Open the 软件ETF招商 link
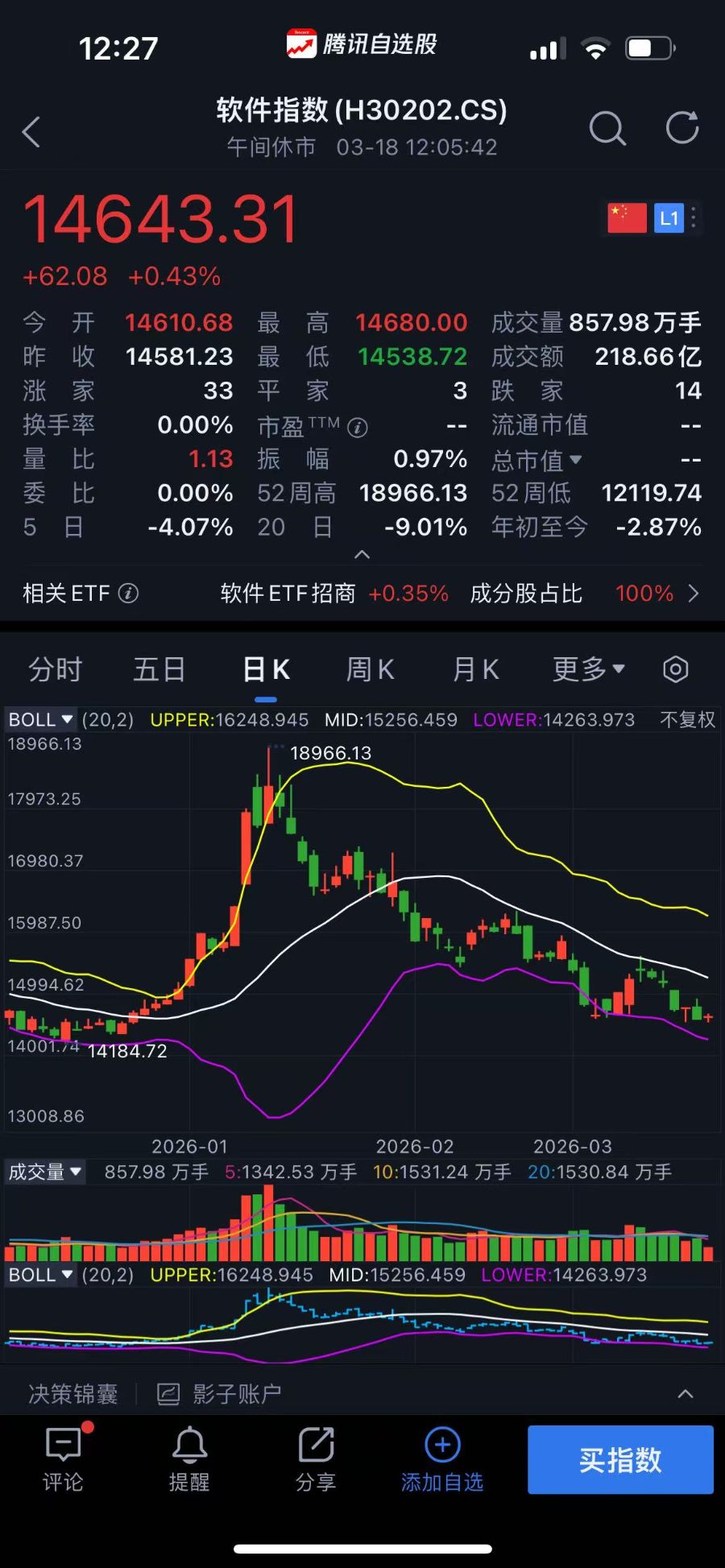This screenshot has height=1568, width=725. (x=288, y=594)
